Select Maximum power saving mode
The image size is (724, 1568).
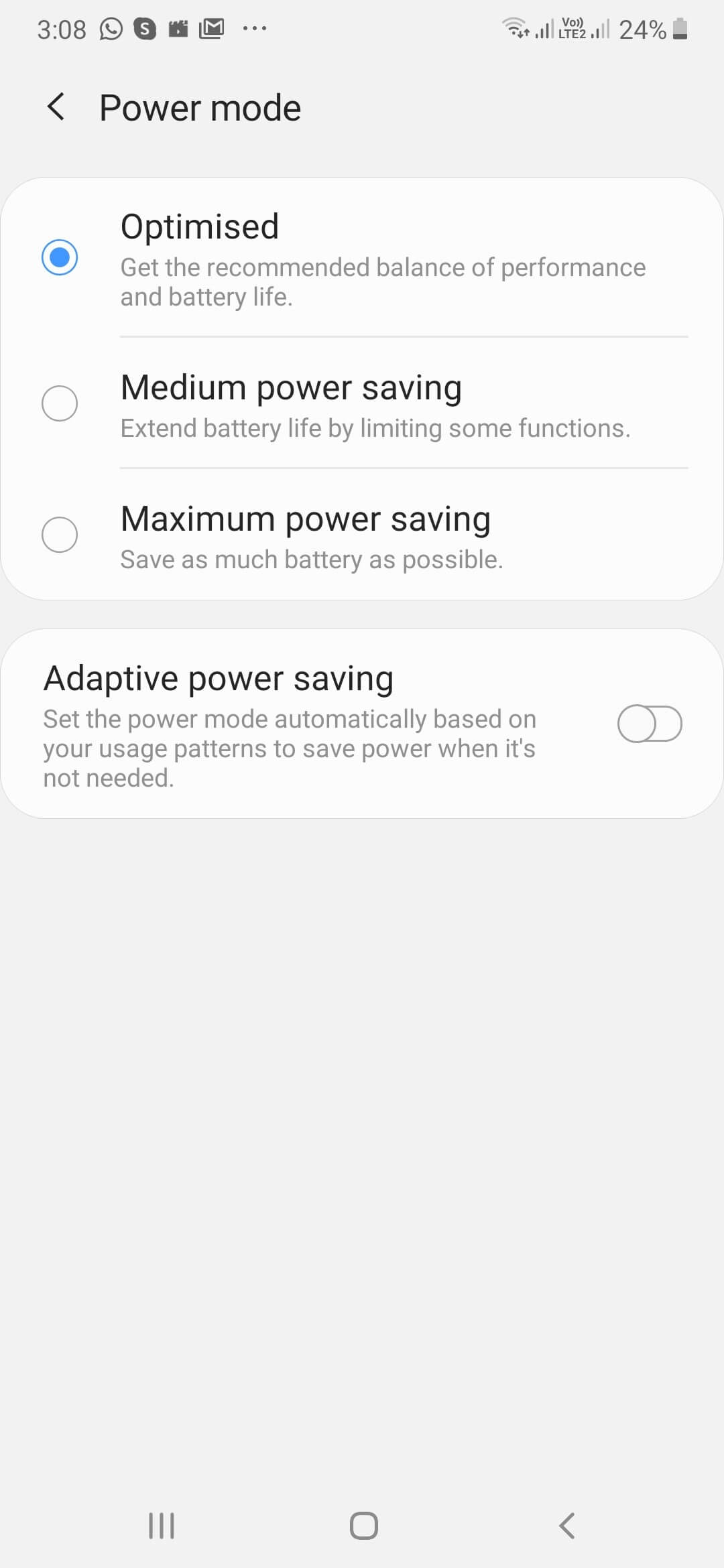tap(60, 535)
